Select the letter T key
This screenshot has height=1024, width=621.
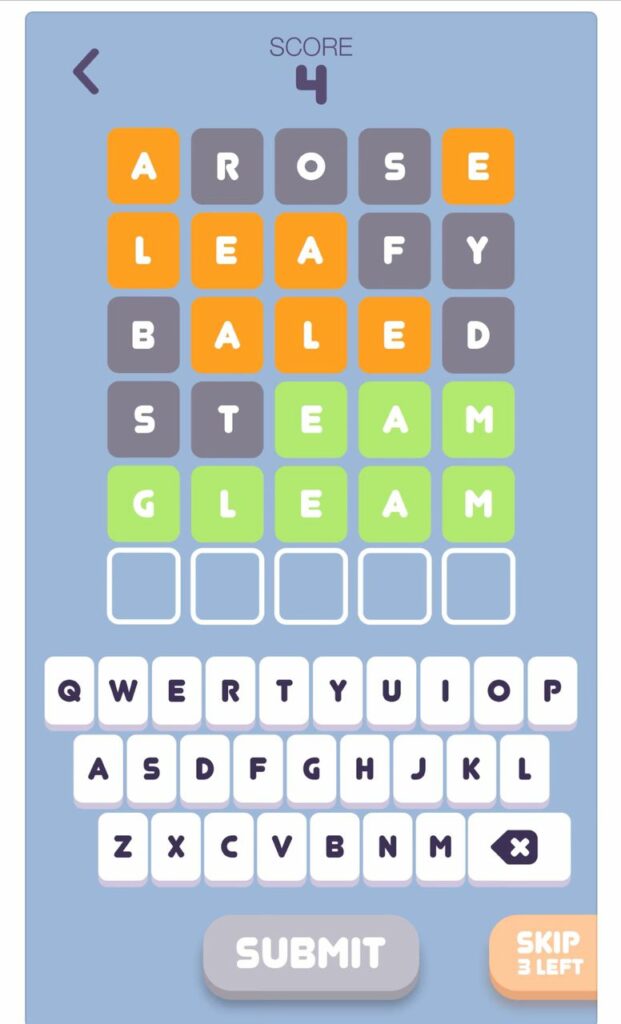coord(283,691)
